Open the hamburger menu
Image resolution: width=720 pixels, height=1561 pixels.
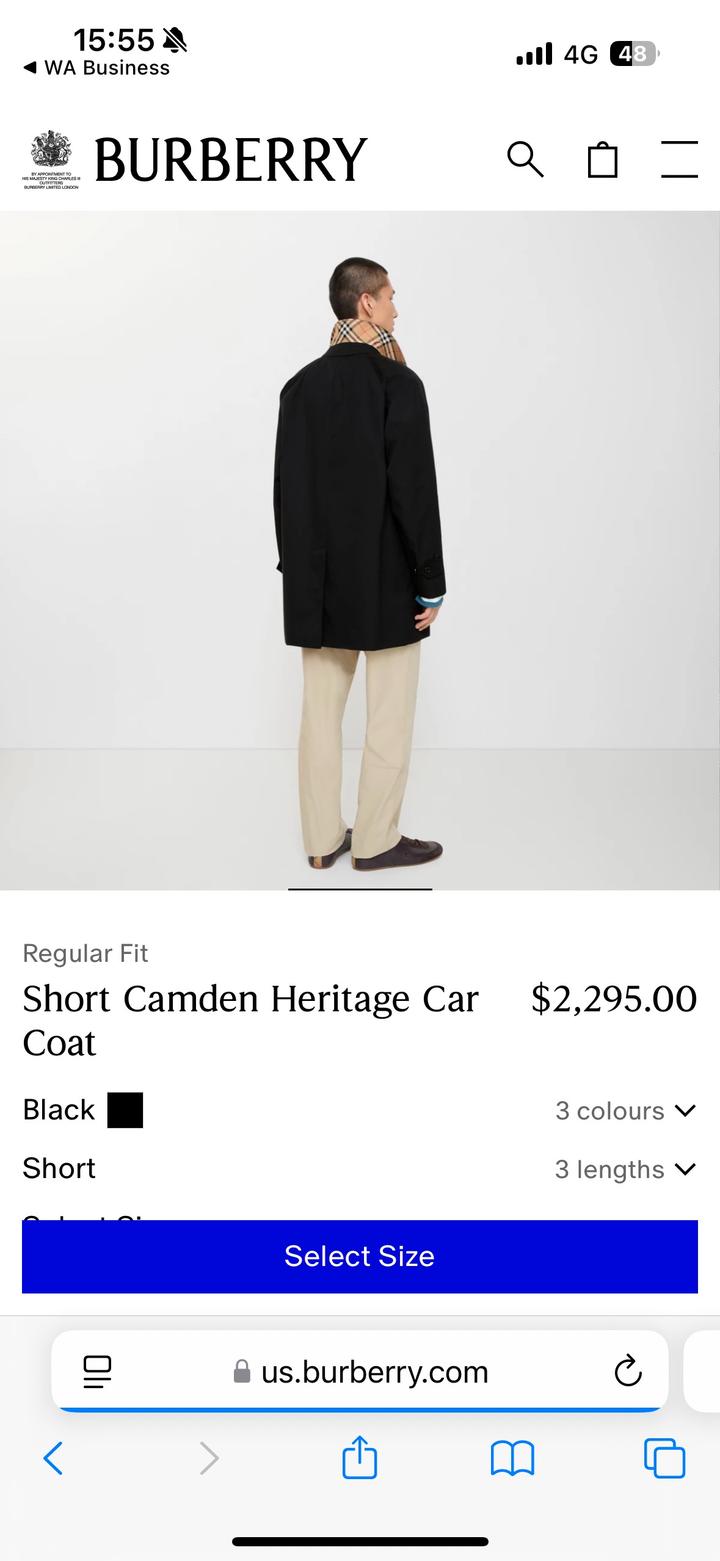(x=679, y=159)
